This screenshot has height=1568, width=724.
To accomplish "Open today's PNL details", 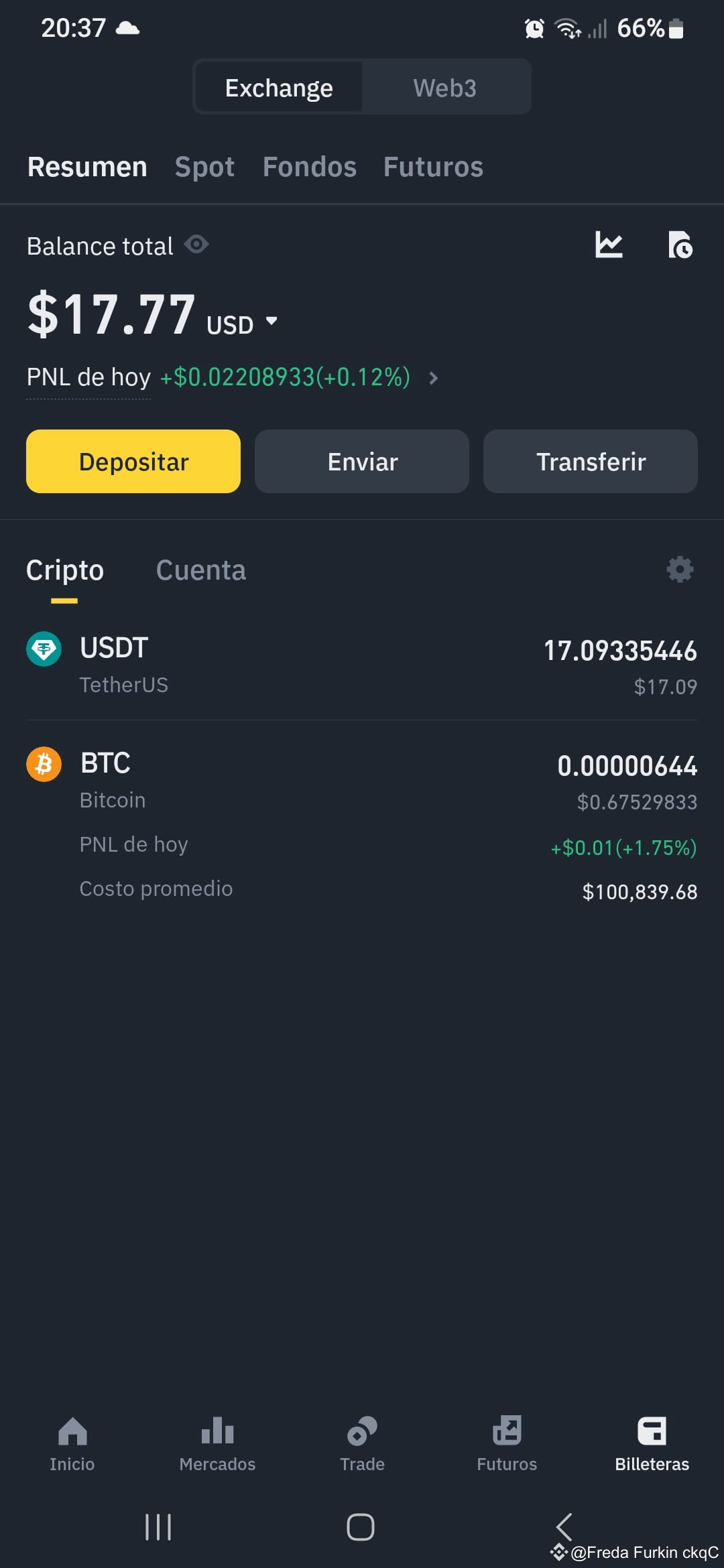I will pos(433,378).
